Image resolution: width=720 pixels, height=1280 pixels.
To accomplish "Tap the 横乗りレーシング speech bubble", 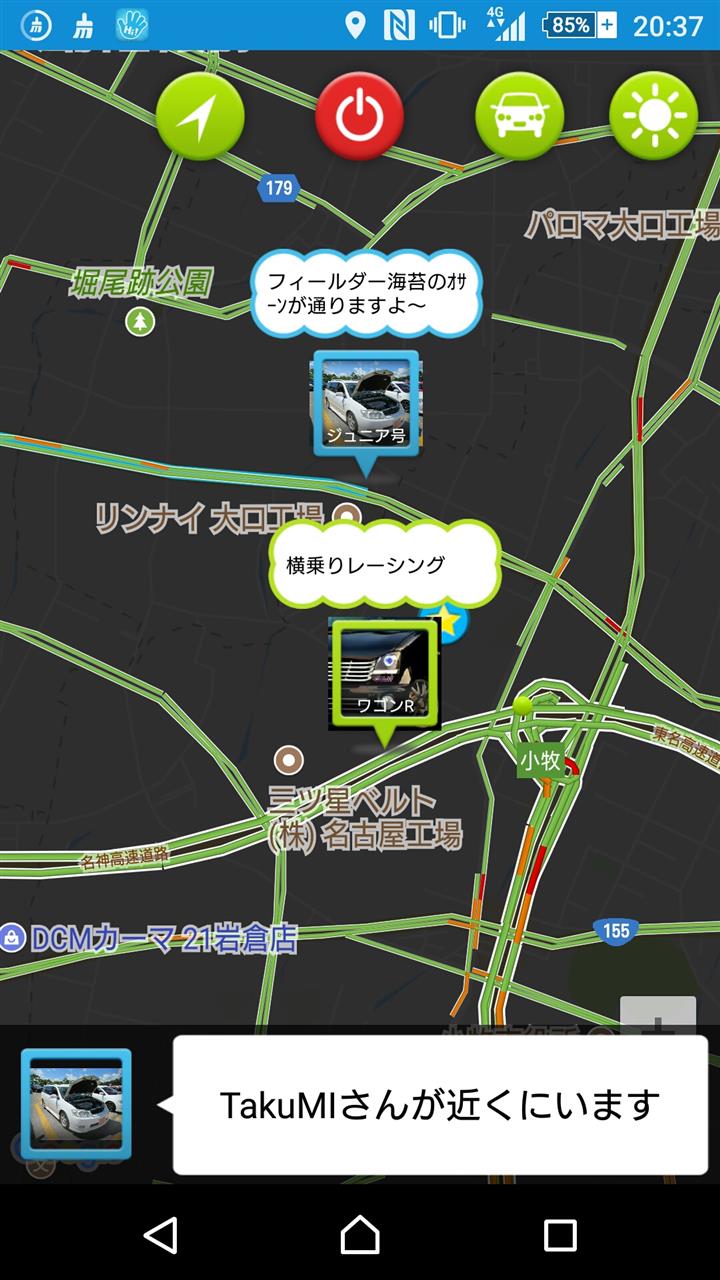I will pos(384,564).
